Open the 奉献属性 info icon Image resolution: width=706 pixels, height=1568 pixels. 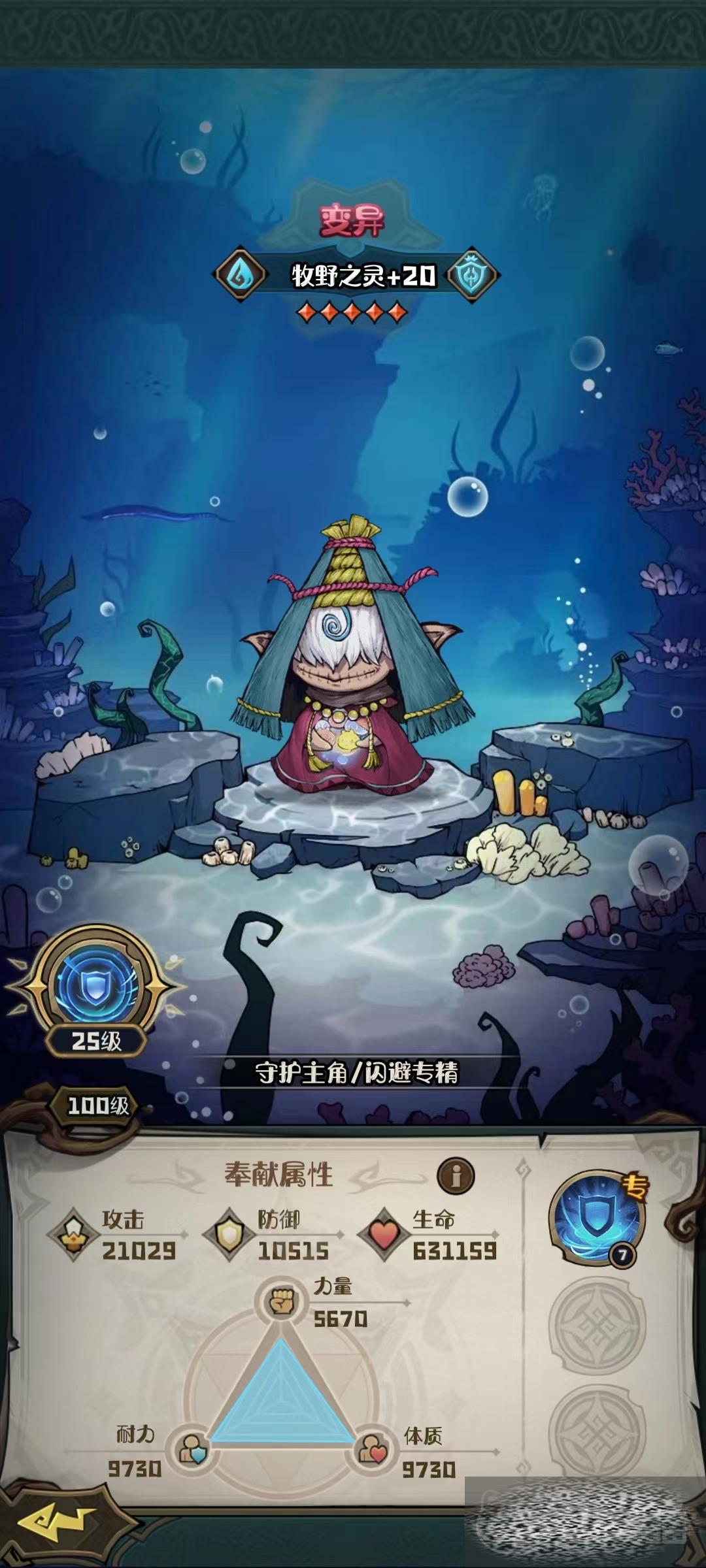456,1176
